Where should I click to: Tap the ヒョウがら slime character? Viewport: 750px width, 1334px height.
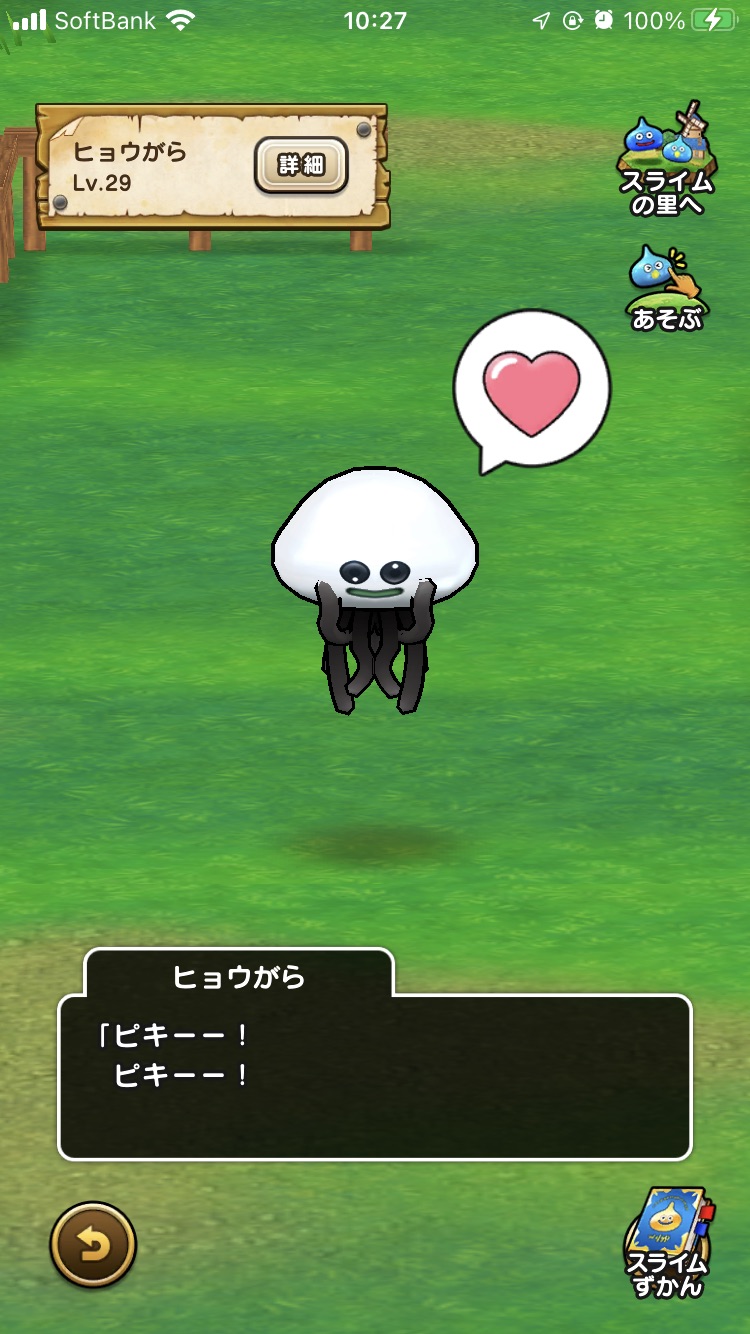click(375, 580)
